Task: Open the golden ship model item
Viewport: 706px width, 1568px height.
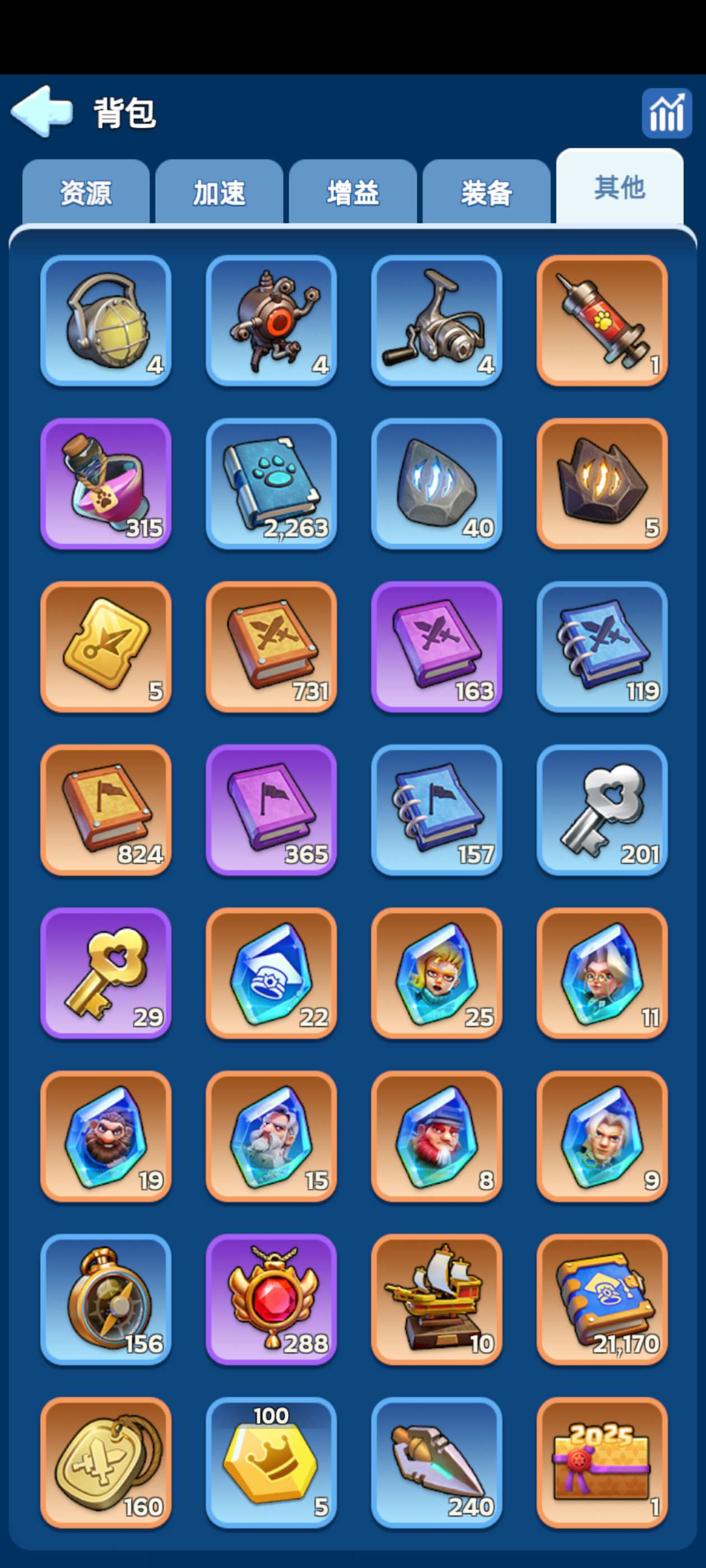Action: click(436, 1300)
